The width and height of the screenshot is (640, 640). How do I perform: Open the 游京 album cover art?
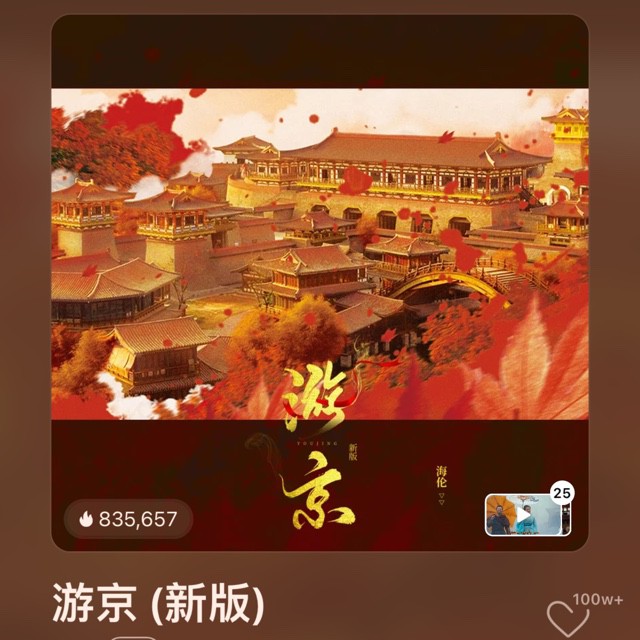(320, 282)
